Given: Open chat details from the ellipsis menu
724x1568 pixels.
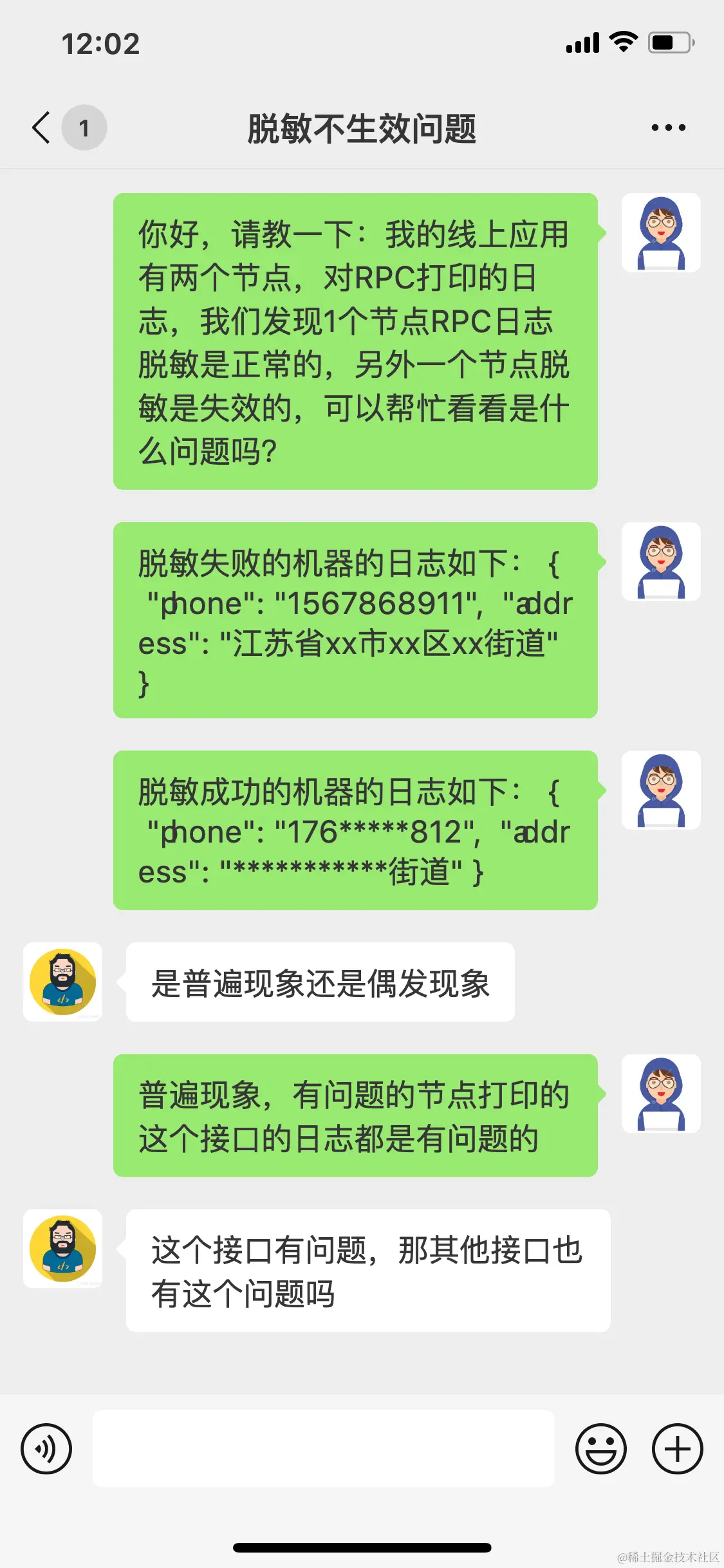Looking at the screenshot, I should [x=667, y=127].
